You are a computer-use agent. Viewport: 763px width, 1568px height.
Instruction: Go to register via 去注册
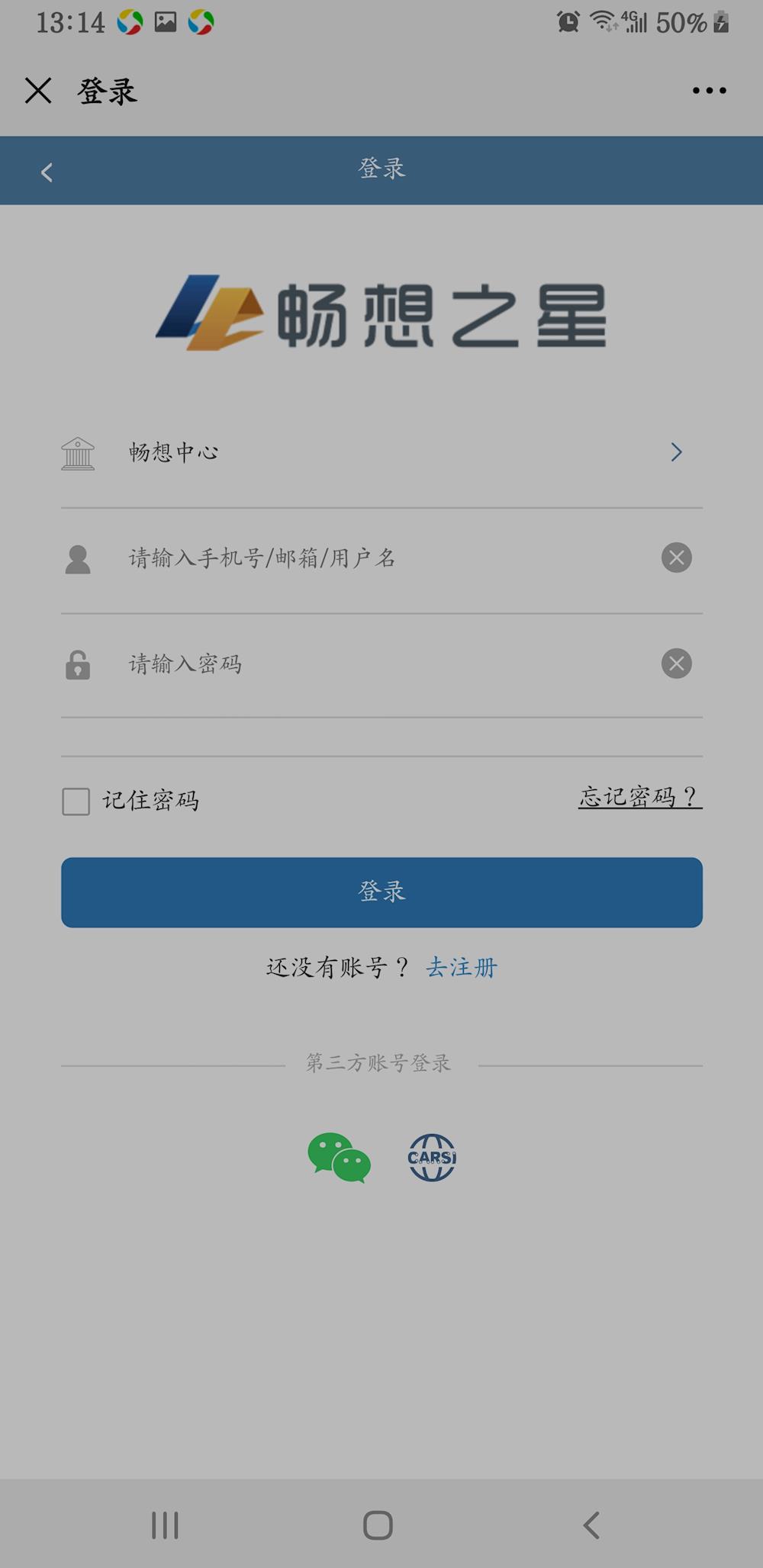pyautogui.click(x=462, y=968)
